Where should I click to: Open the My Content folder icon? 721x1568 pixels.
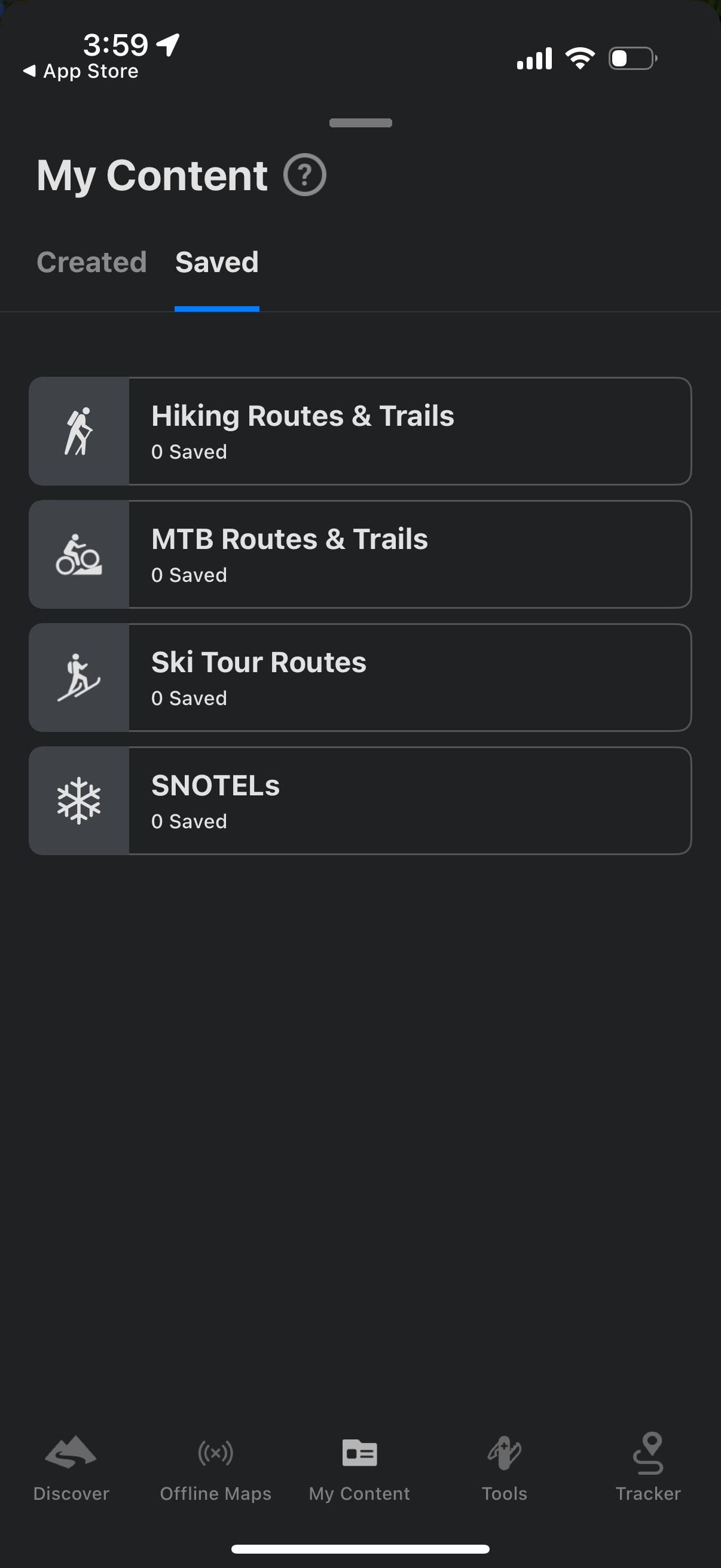click(x=359, y=1454)
